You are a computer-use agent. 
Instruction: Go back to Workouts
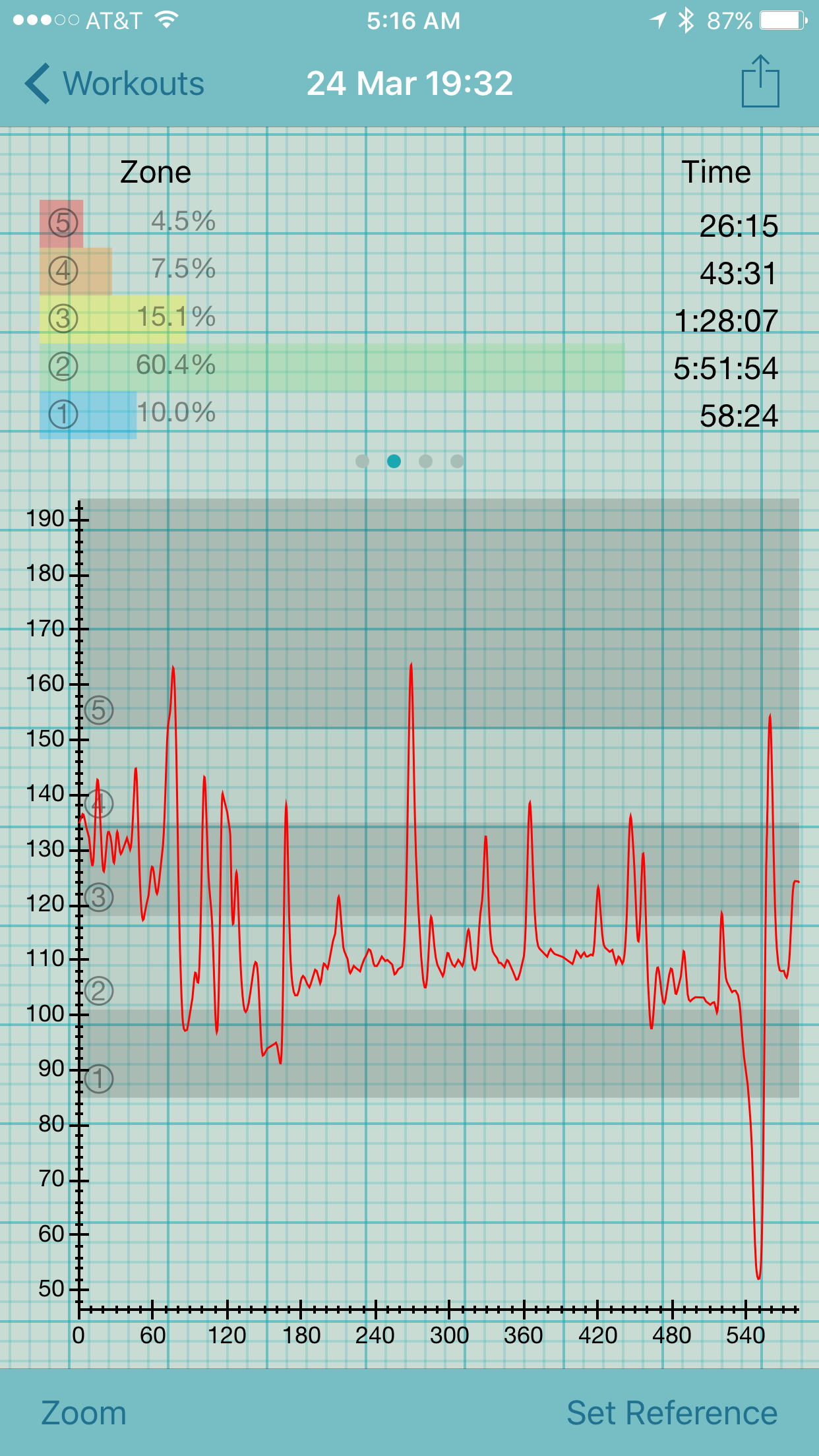(x=115, y=84)
